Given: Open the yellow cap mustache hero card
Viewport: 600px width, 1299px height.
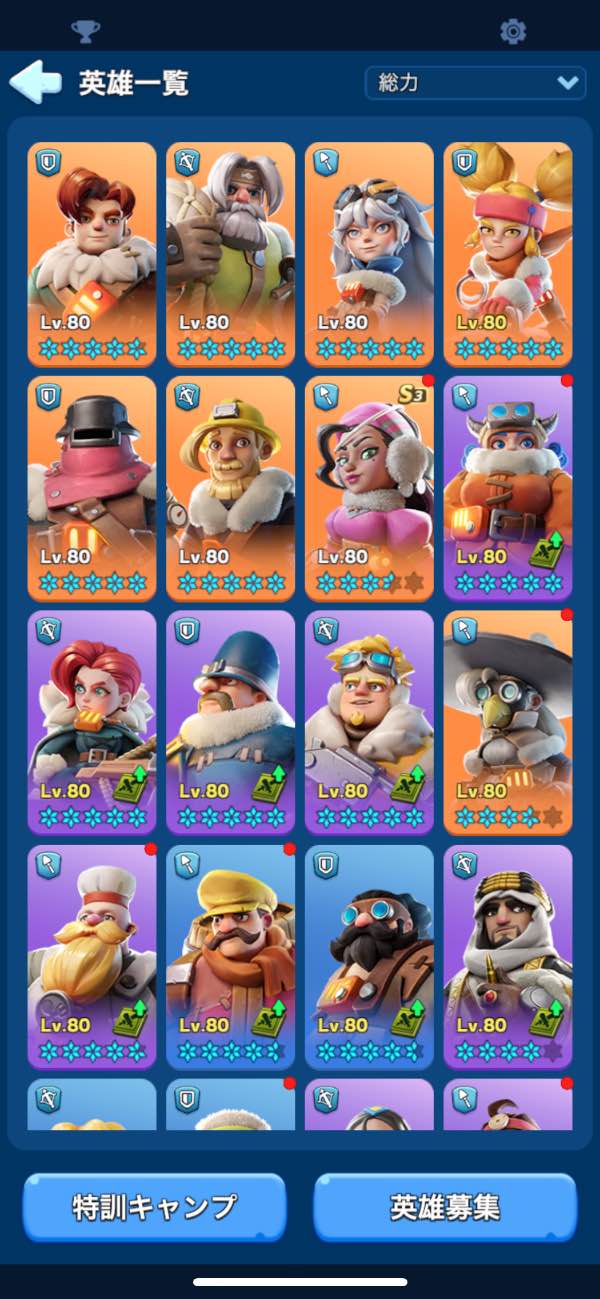Looking at the screenshot, I should (231, 955).
